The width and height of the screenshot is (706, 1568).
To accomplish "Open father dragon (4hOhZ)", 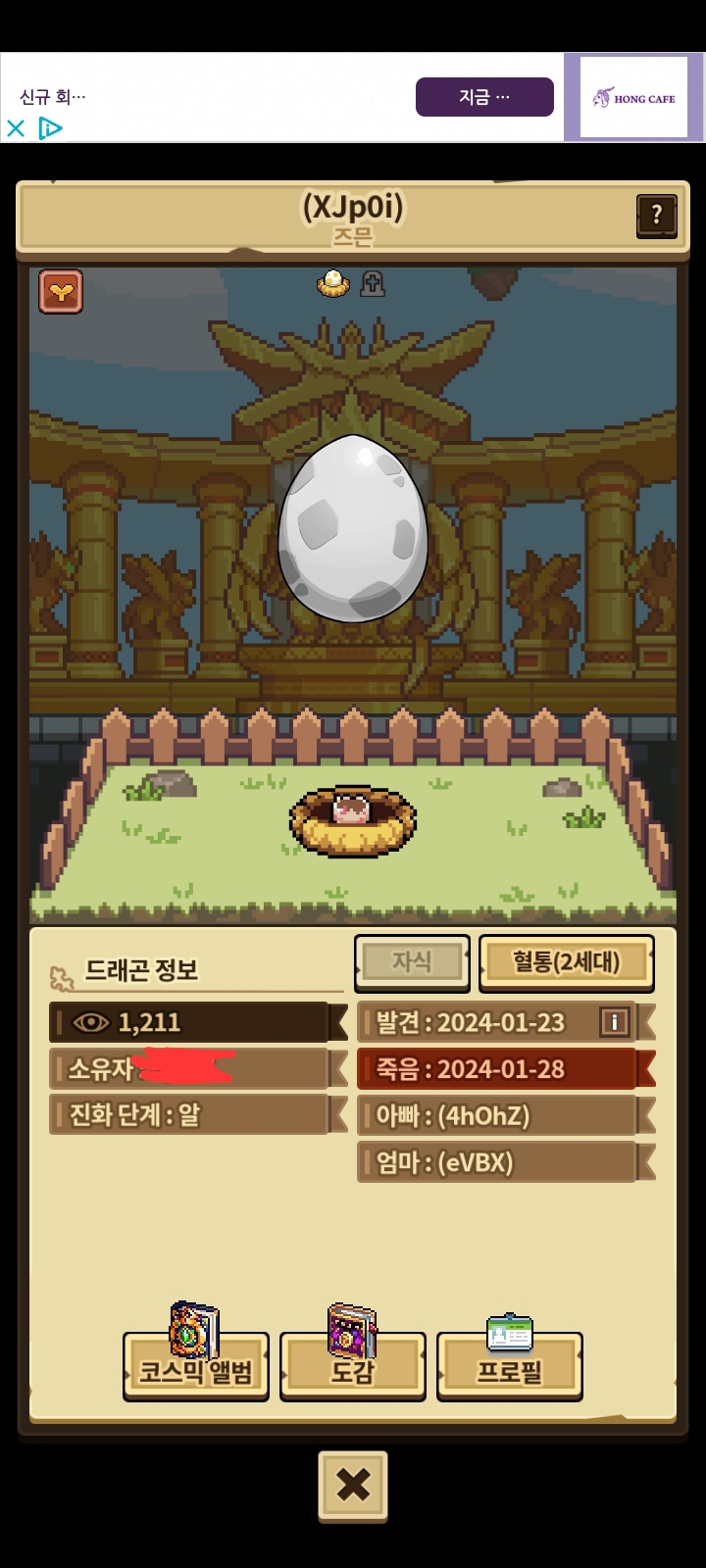I will coord(497,1115).
